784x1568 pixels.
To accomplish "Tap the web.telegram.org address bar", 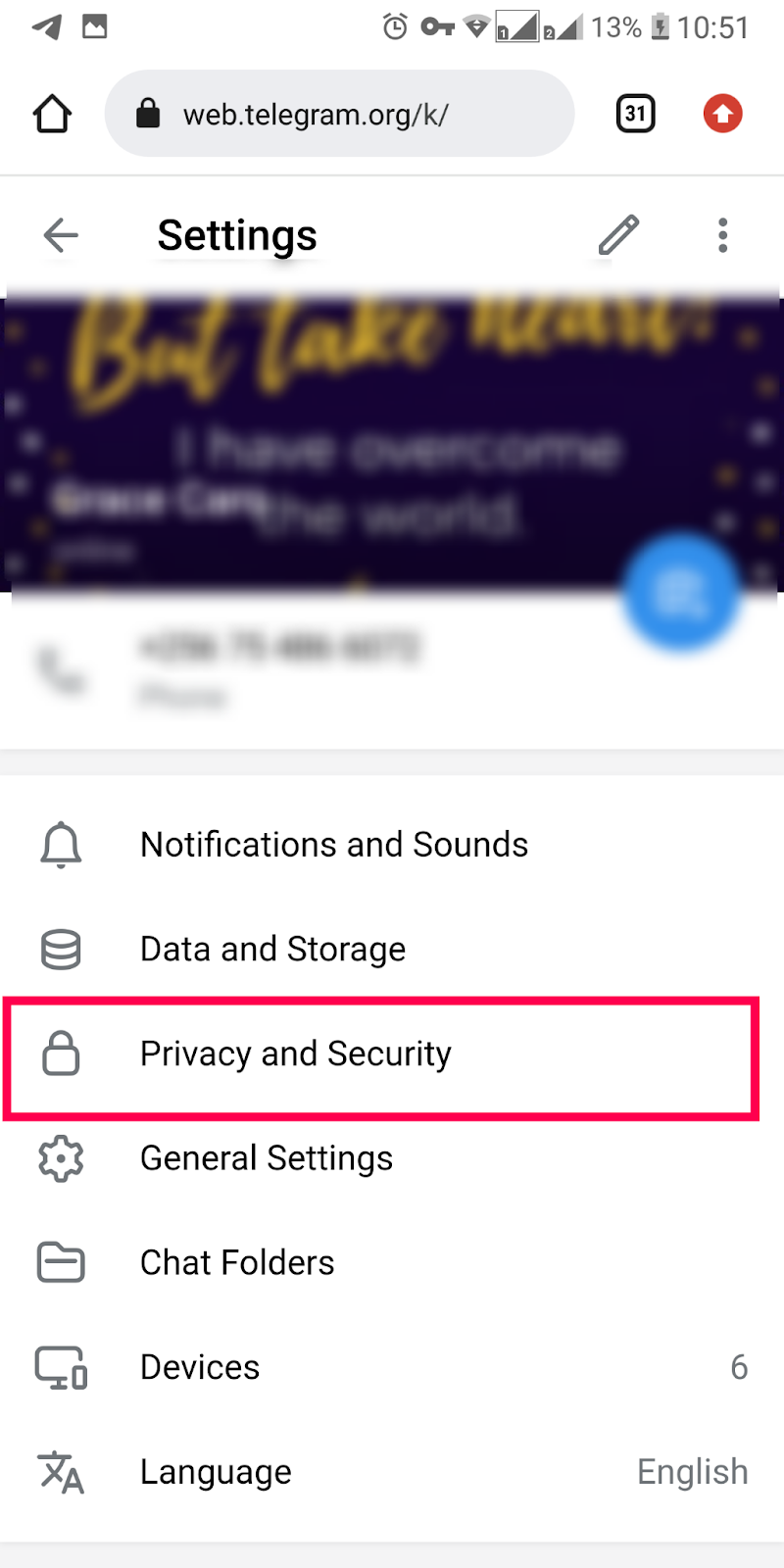I will tap(338, 114).
